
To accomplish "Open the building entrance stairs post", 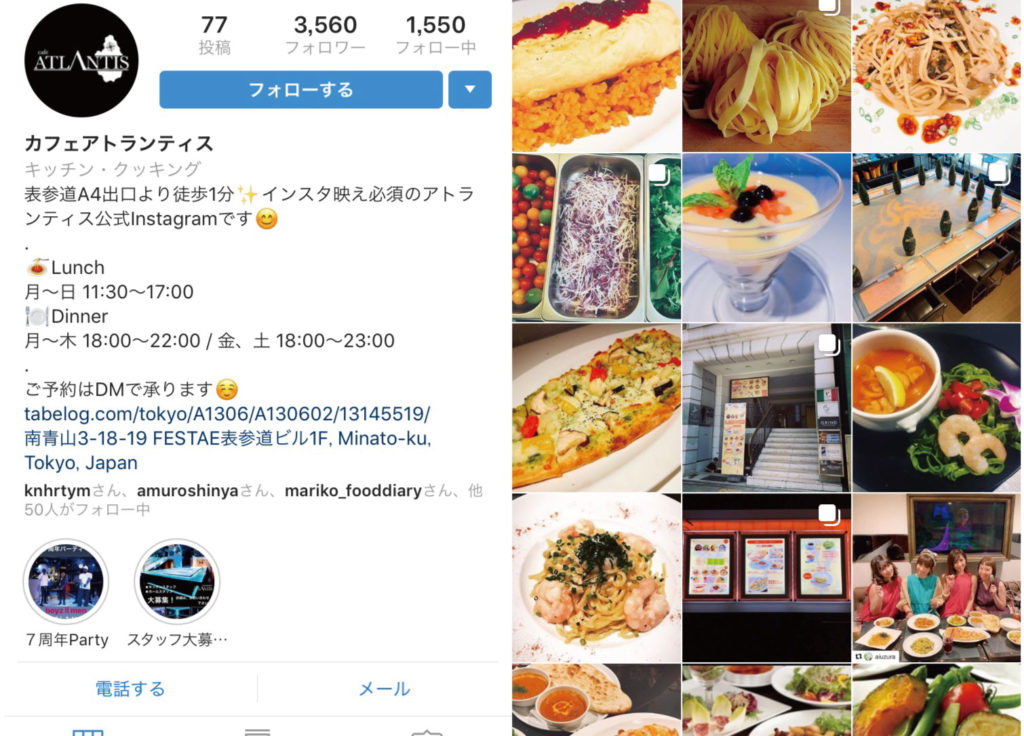I will 766,407.
